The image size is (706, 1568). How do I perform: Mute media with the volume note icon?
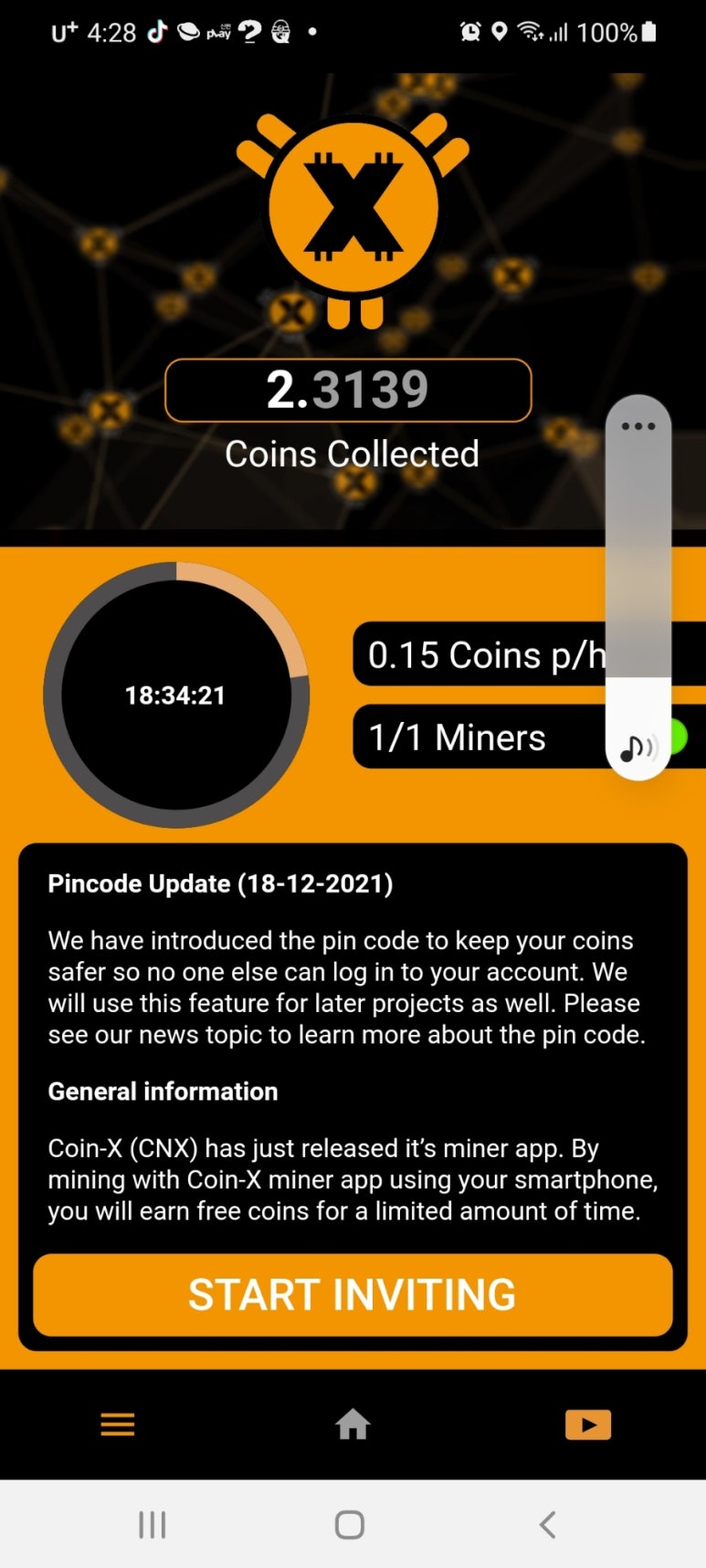[x=637, y=749]
